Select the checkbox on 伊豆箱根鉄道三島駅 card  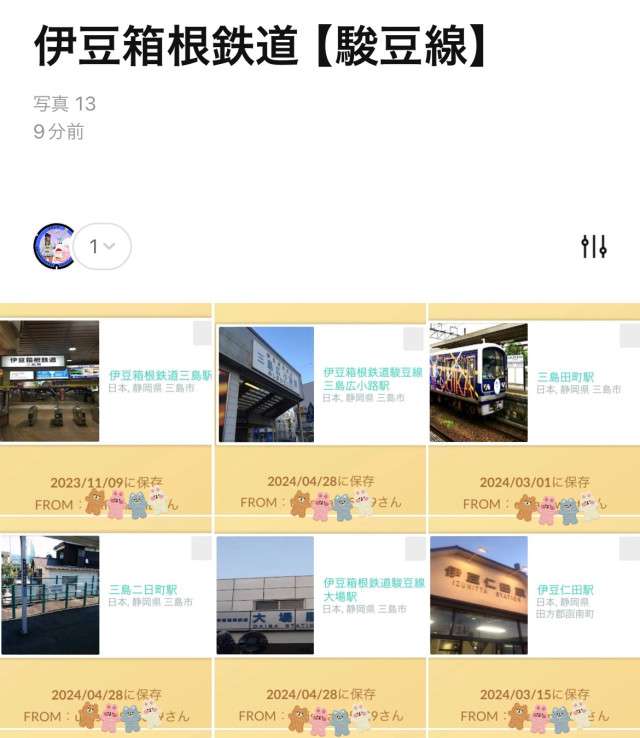(x=202, y=334)
